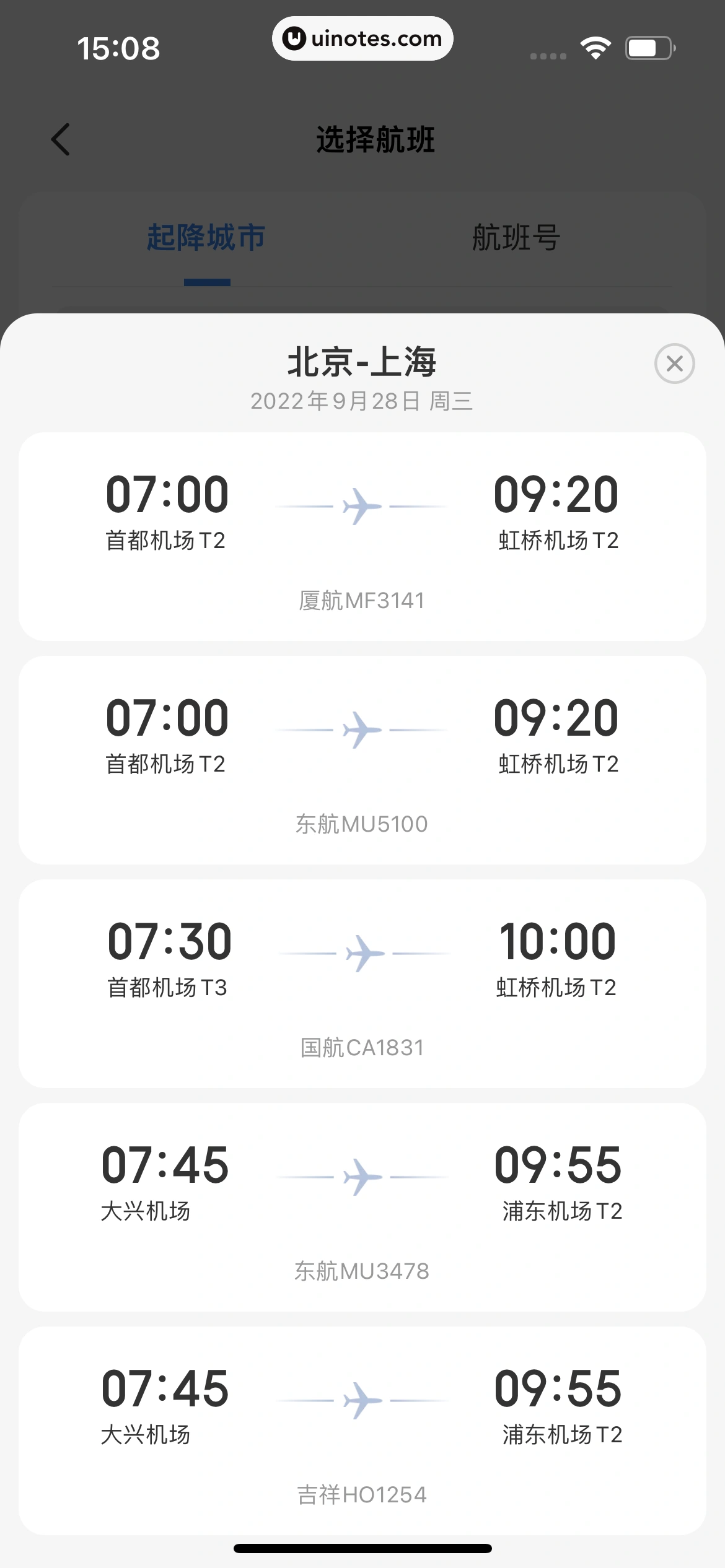Close the 北京-上海 flight list sheet
This screenshot has height=1568, width=725.
coord(674,364)
